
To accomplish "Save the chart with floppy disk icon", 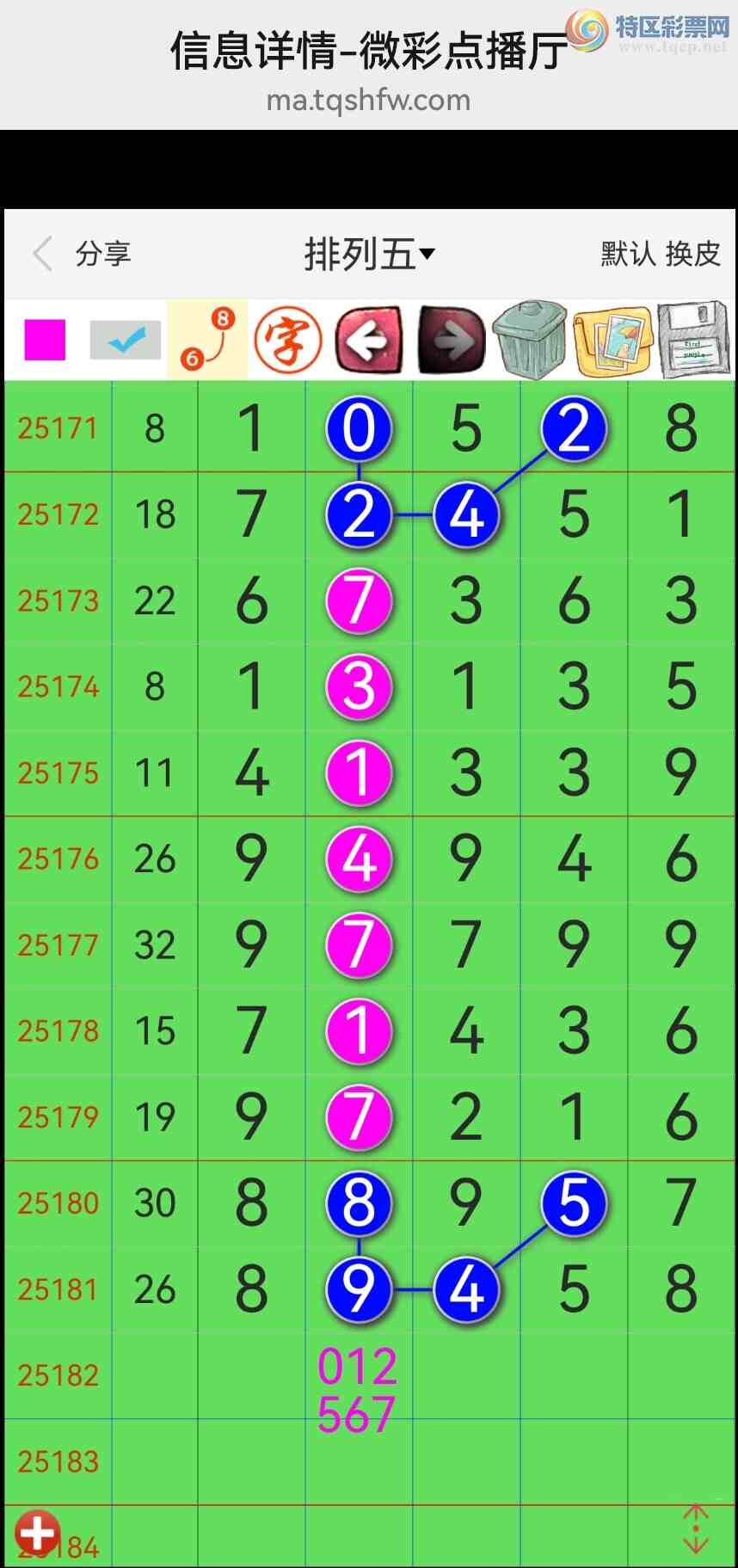I will 693,341.
